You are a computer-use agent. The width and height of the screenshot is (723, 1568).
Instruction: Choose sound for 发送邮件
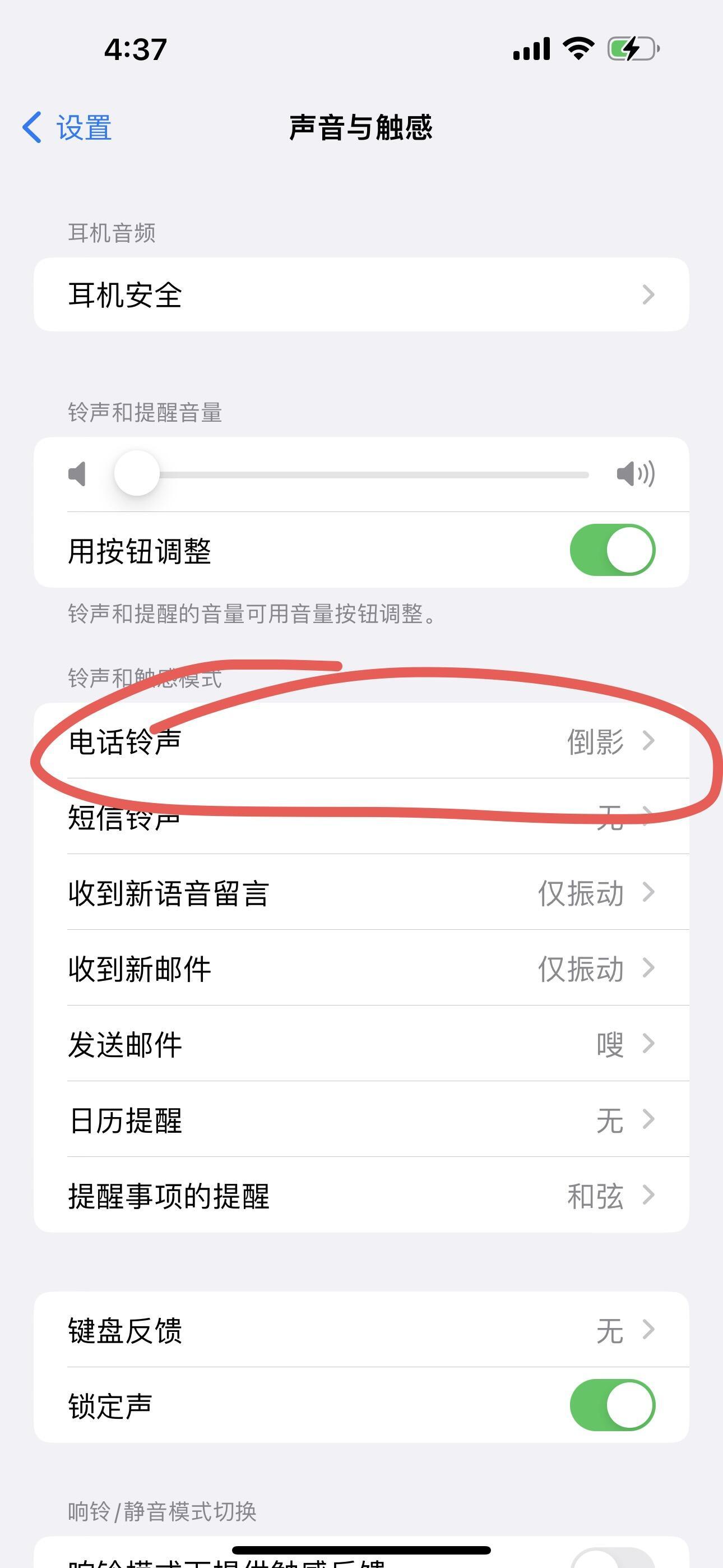point(361,1044)
